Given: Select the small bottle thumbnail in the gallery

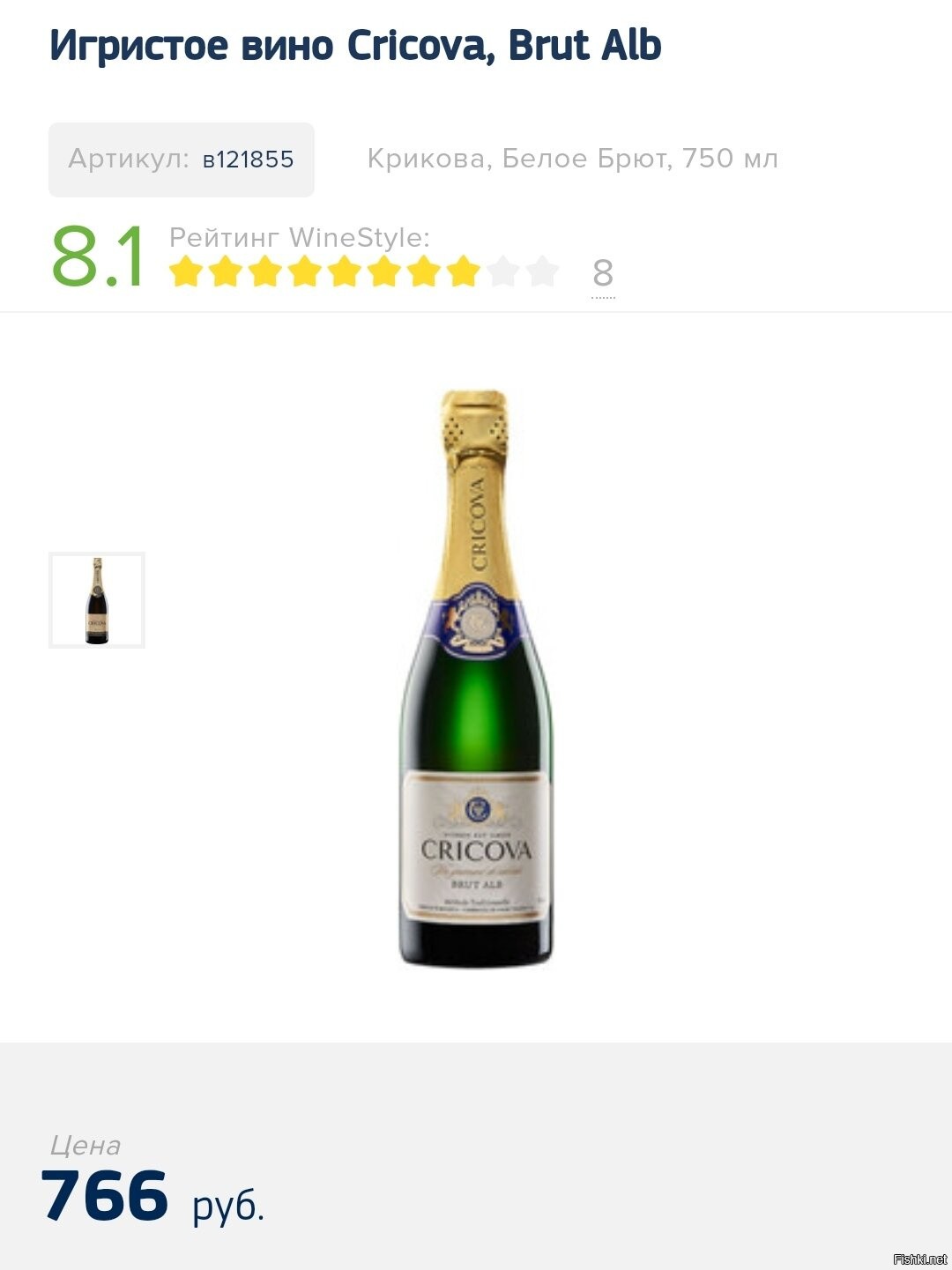Looking at the screenshot, I should tap(97, 600).
